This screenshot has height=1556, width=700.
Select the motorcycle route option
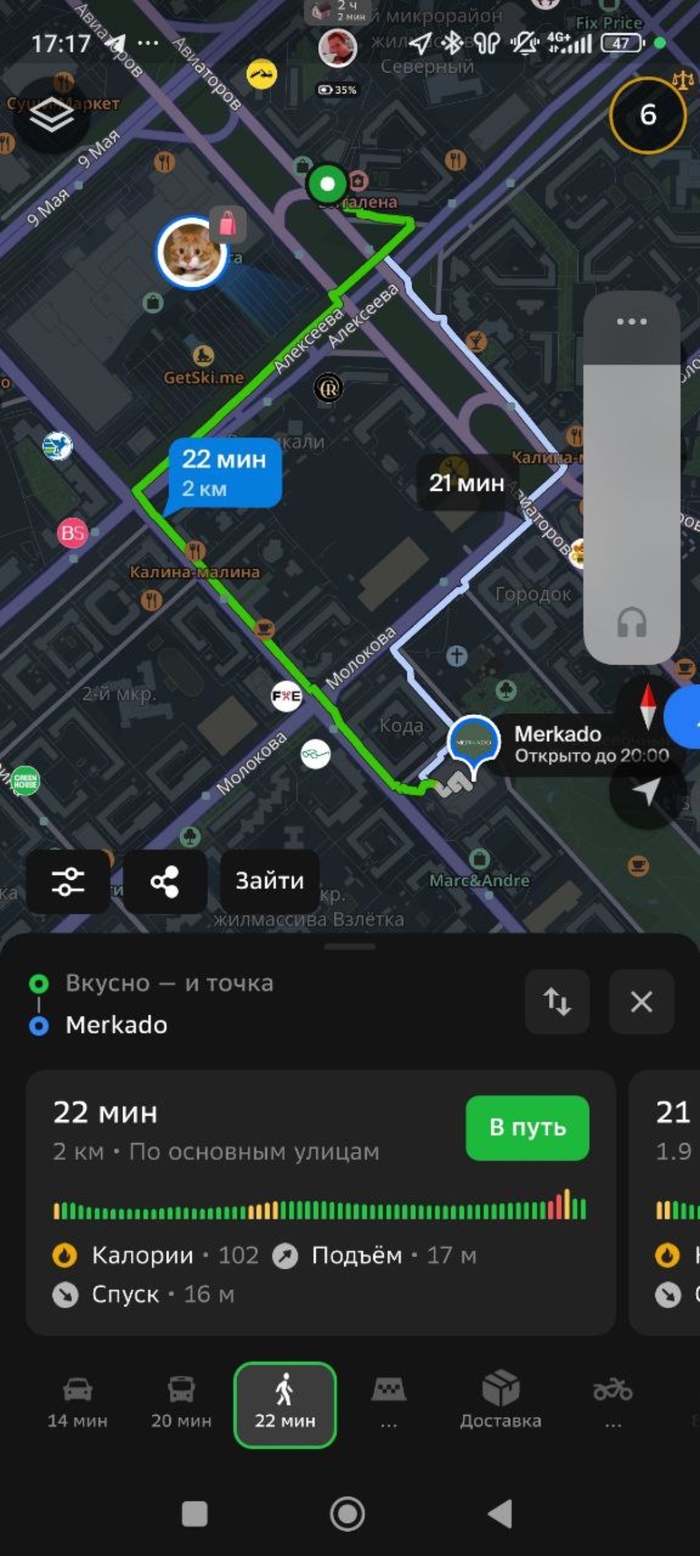[613, 1402]
